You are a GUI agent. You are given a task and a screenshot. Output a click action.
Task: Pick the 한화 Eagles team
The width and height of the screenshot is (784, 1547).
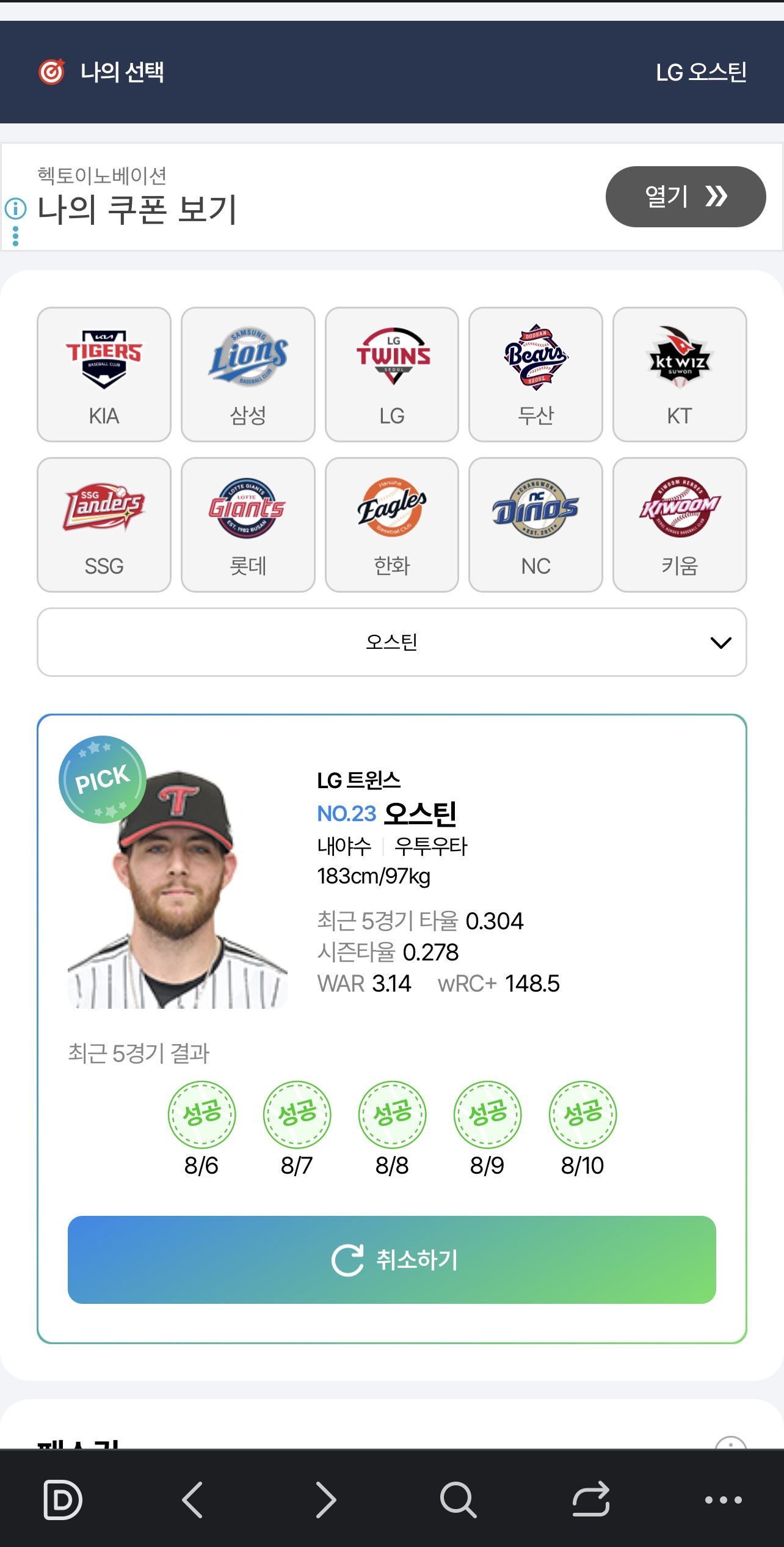coord(392,524)
